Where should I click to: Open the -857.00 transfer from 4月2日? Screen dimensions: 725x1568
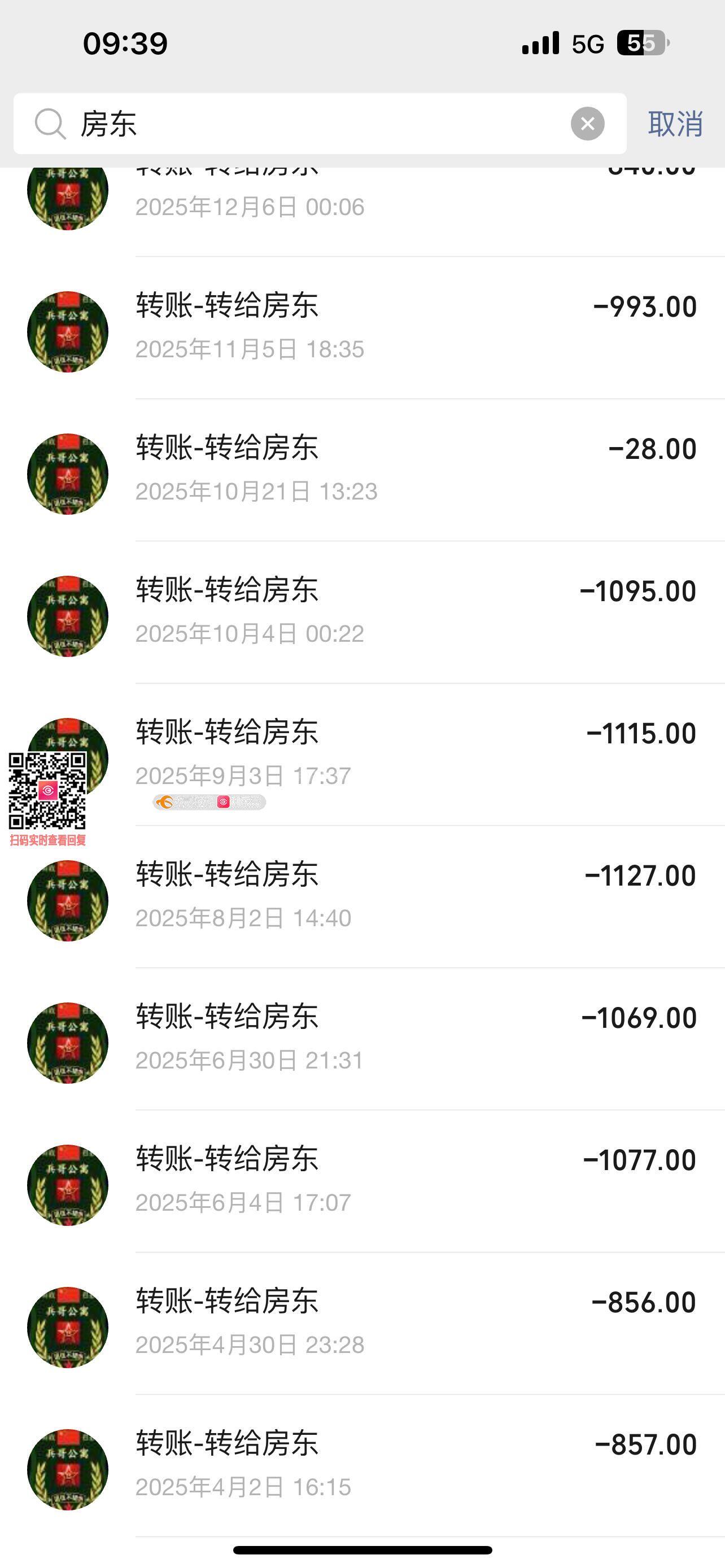[x=365, y=1465]
